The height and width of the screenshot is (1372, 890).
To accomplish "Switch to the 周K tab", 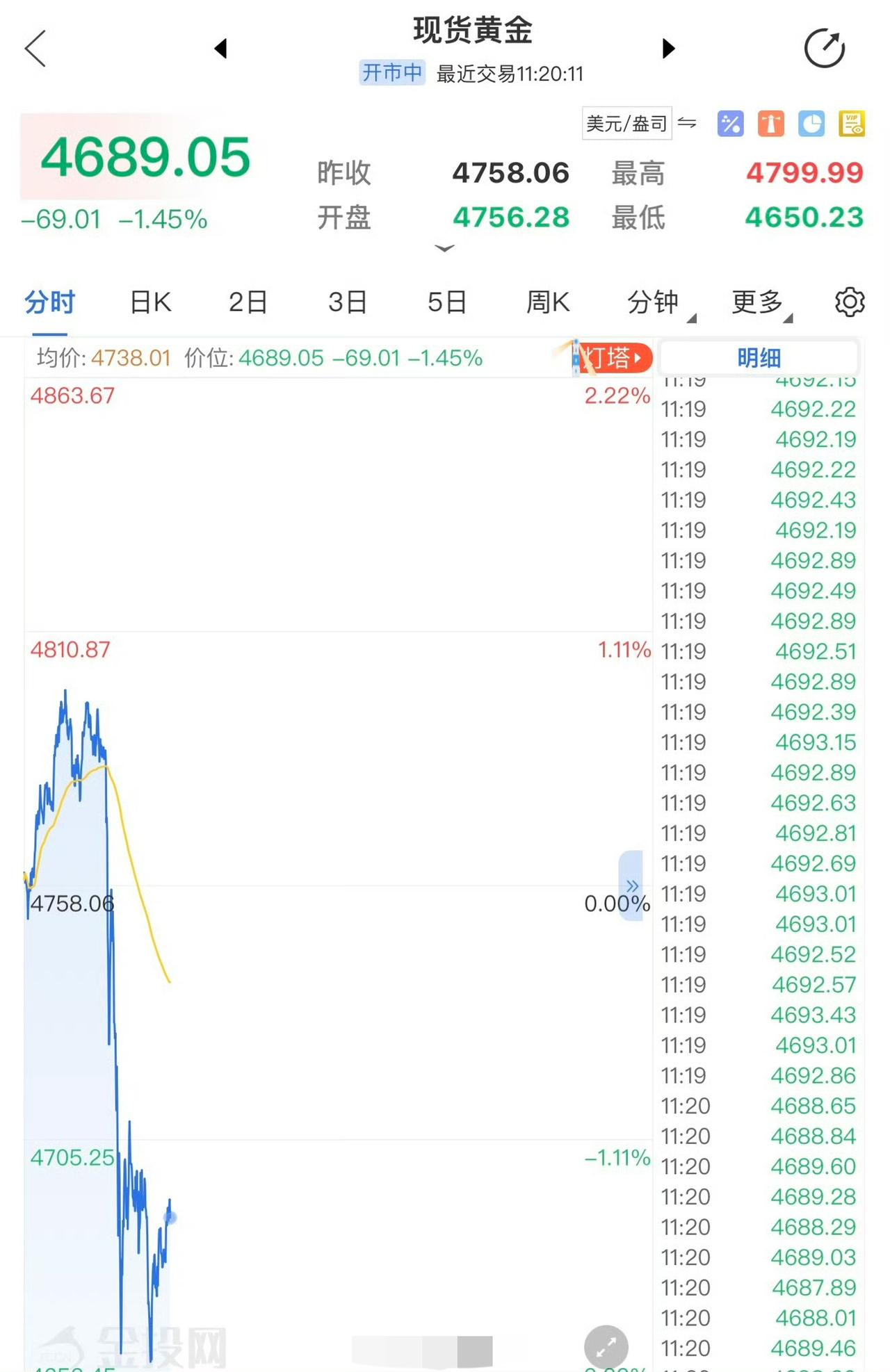I will click(x=547, y=301).
